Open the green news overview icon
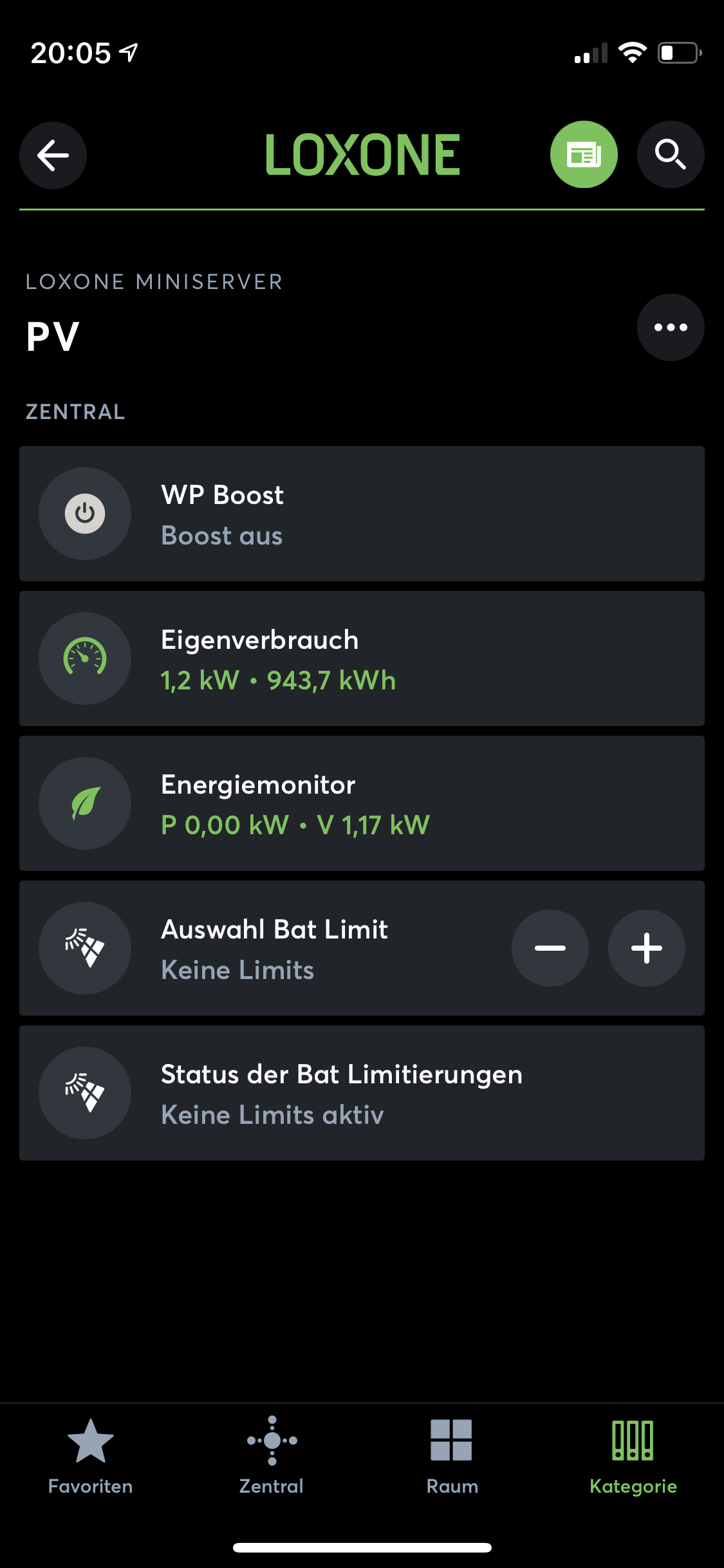724x1568 pixels. pos(584,155)
